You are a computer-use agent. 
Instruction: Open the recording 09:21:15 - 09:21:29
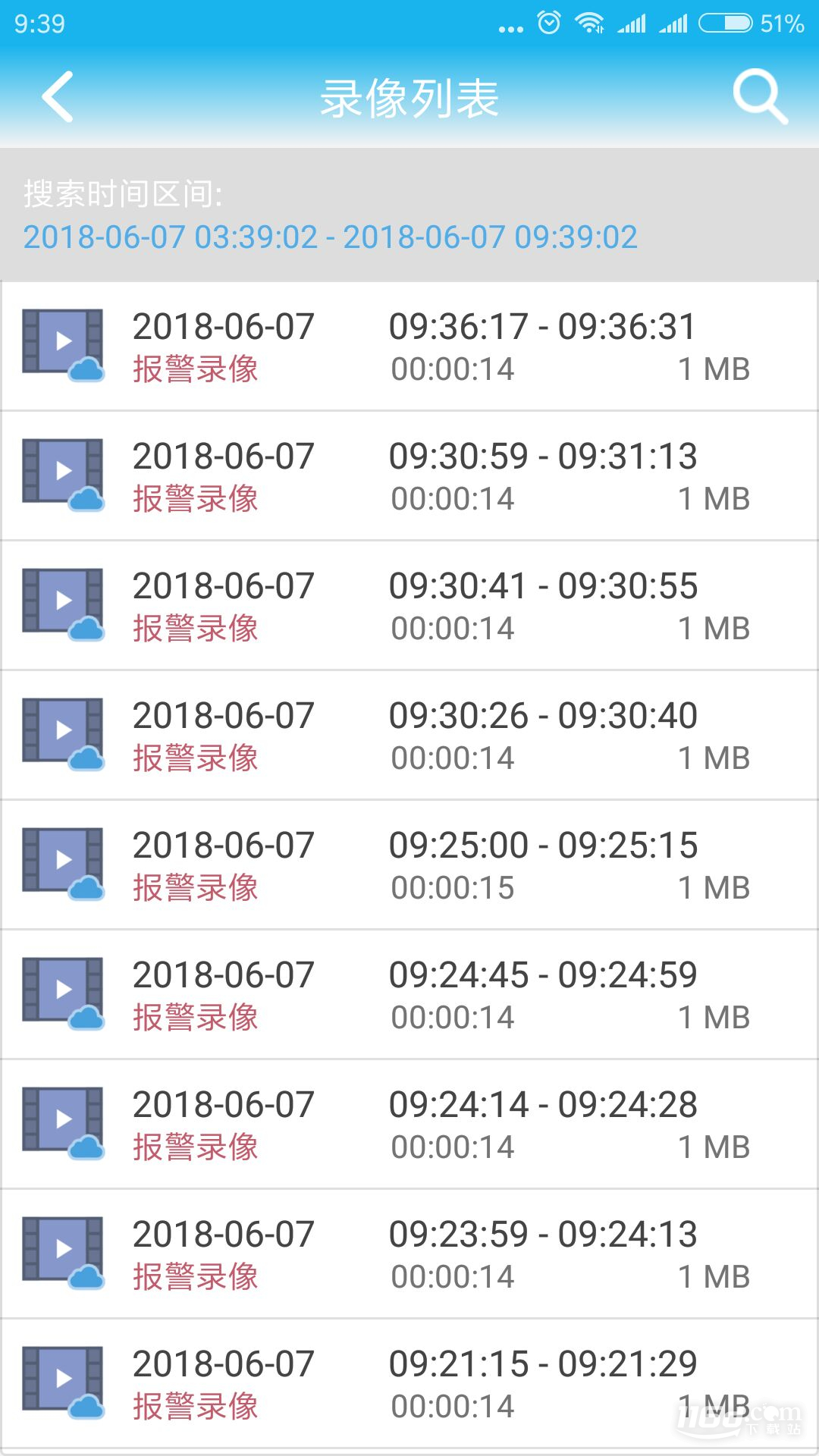409,1384
